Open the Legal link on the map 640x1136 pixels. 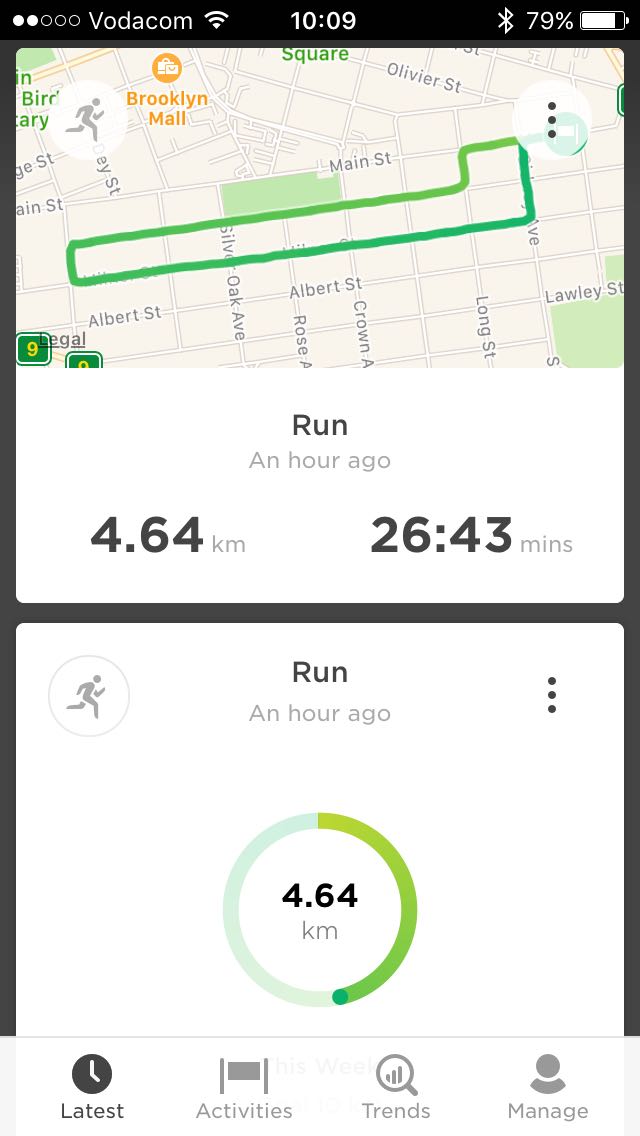tap(62, 340)
